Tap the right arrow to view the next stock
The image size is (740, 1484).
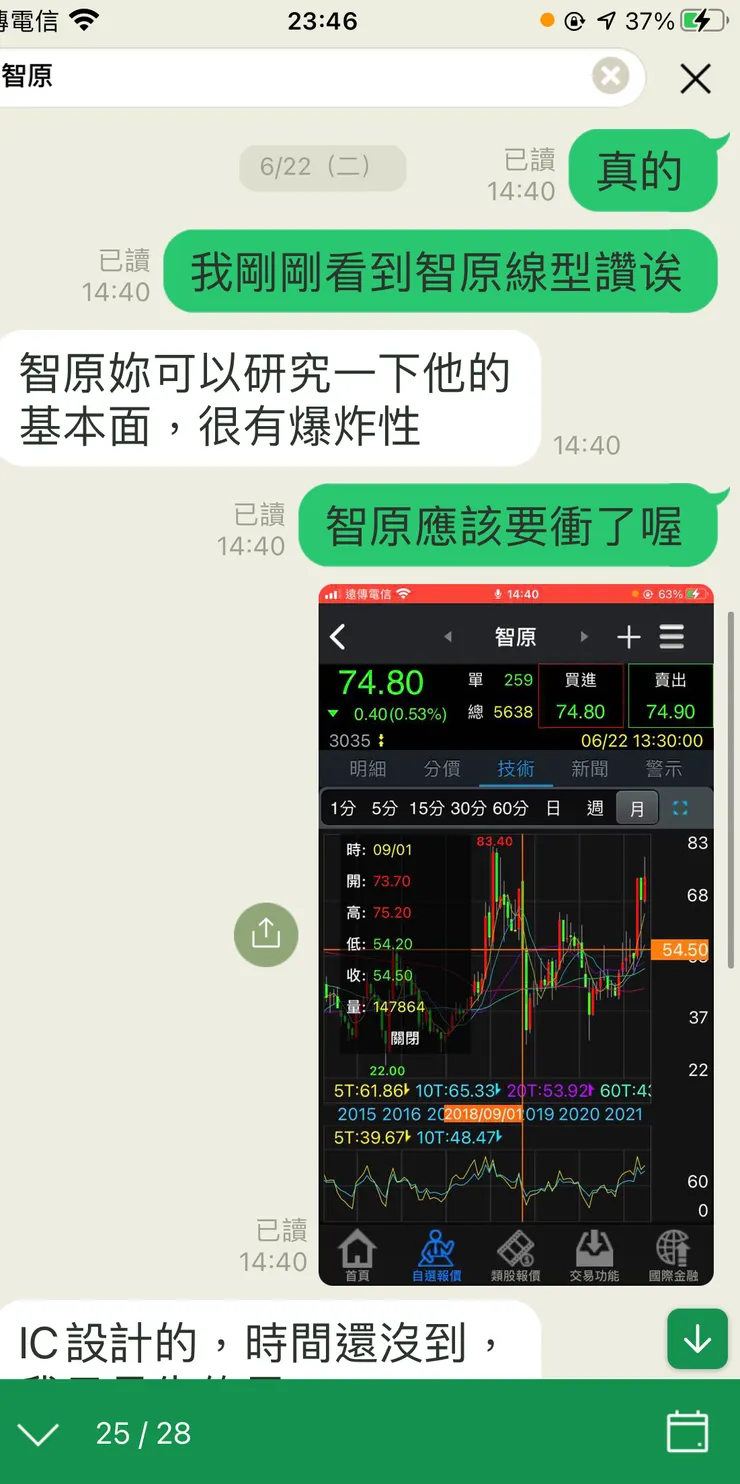coord(583,637)
